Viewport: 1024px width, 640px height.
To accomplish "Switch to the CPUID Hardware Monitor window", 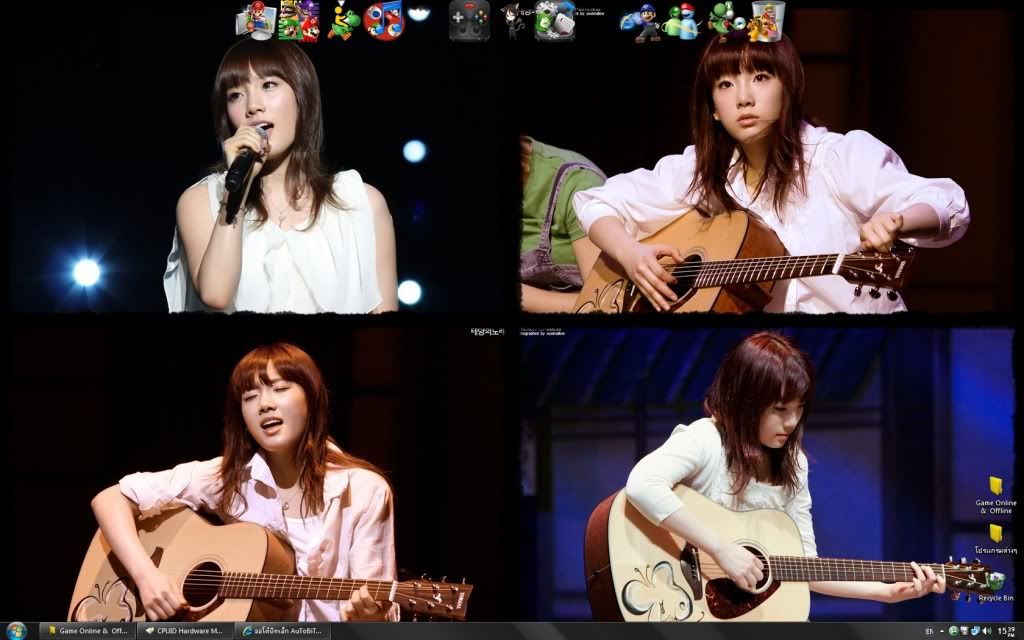I will click(184, 631).
